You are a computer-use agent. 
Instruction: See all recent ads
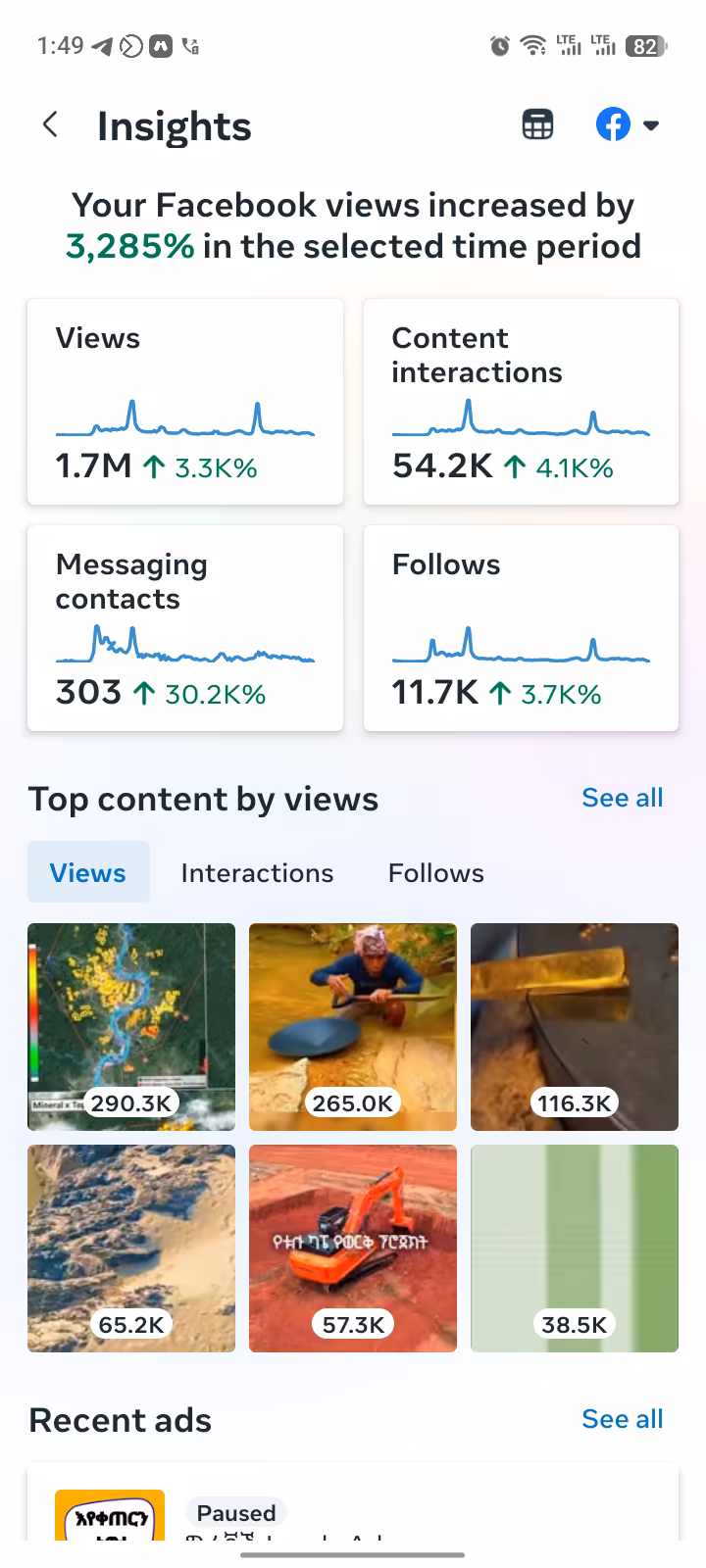(622, 1419)
